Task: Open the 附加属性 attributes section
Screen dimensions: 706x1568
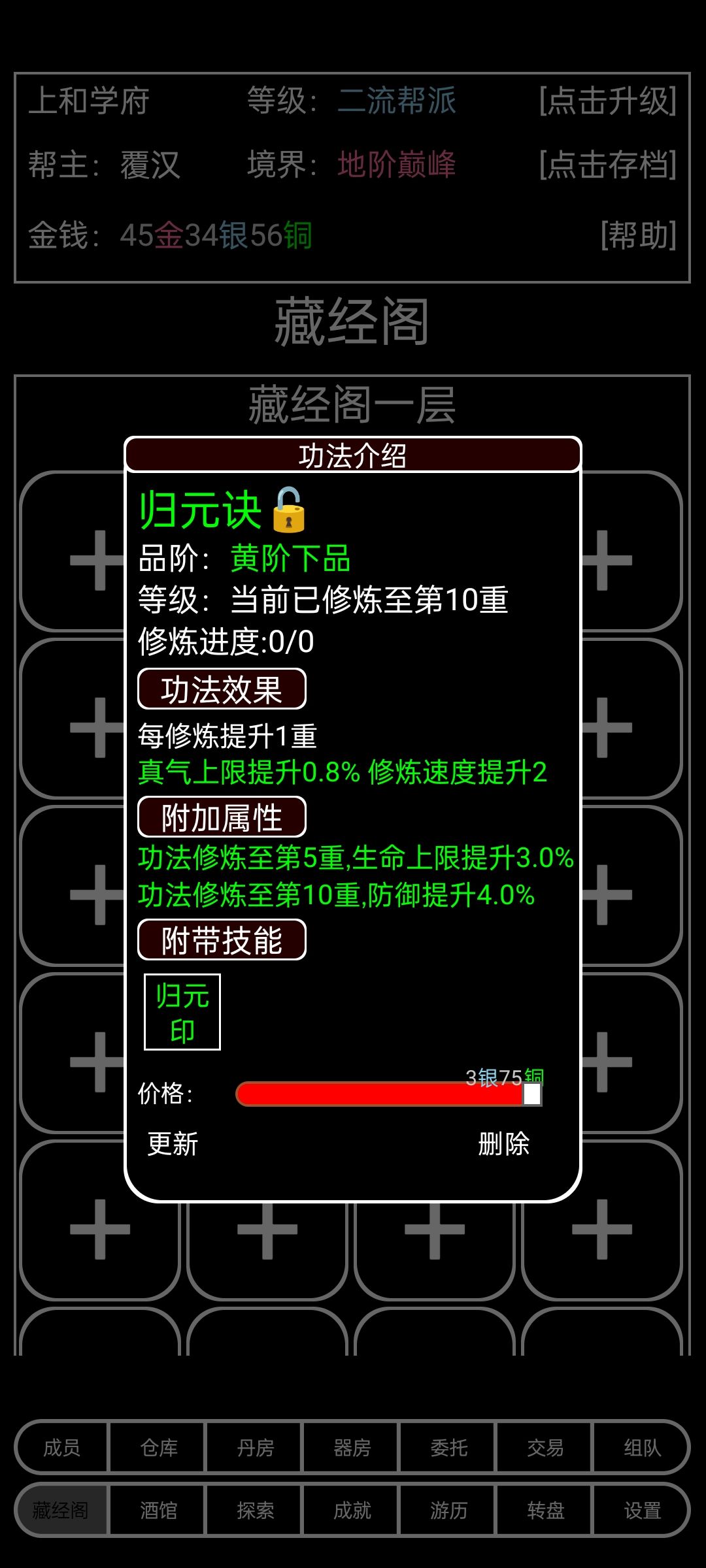Action: [x=222, y=815]
